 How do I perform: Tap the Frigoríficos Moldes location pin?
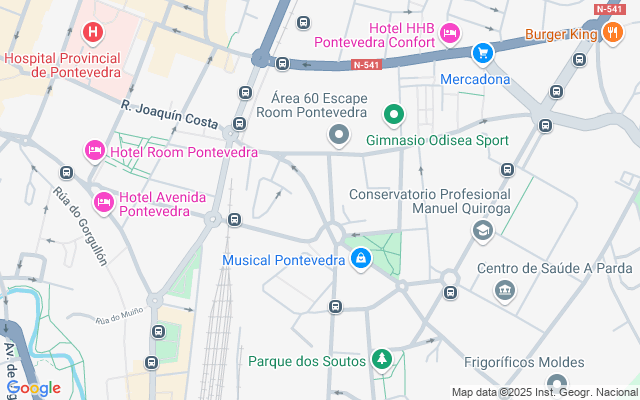coord(558,384)
